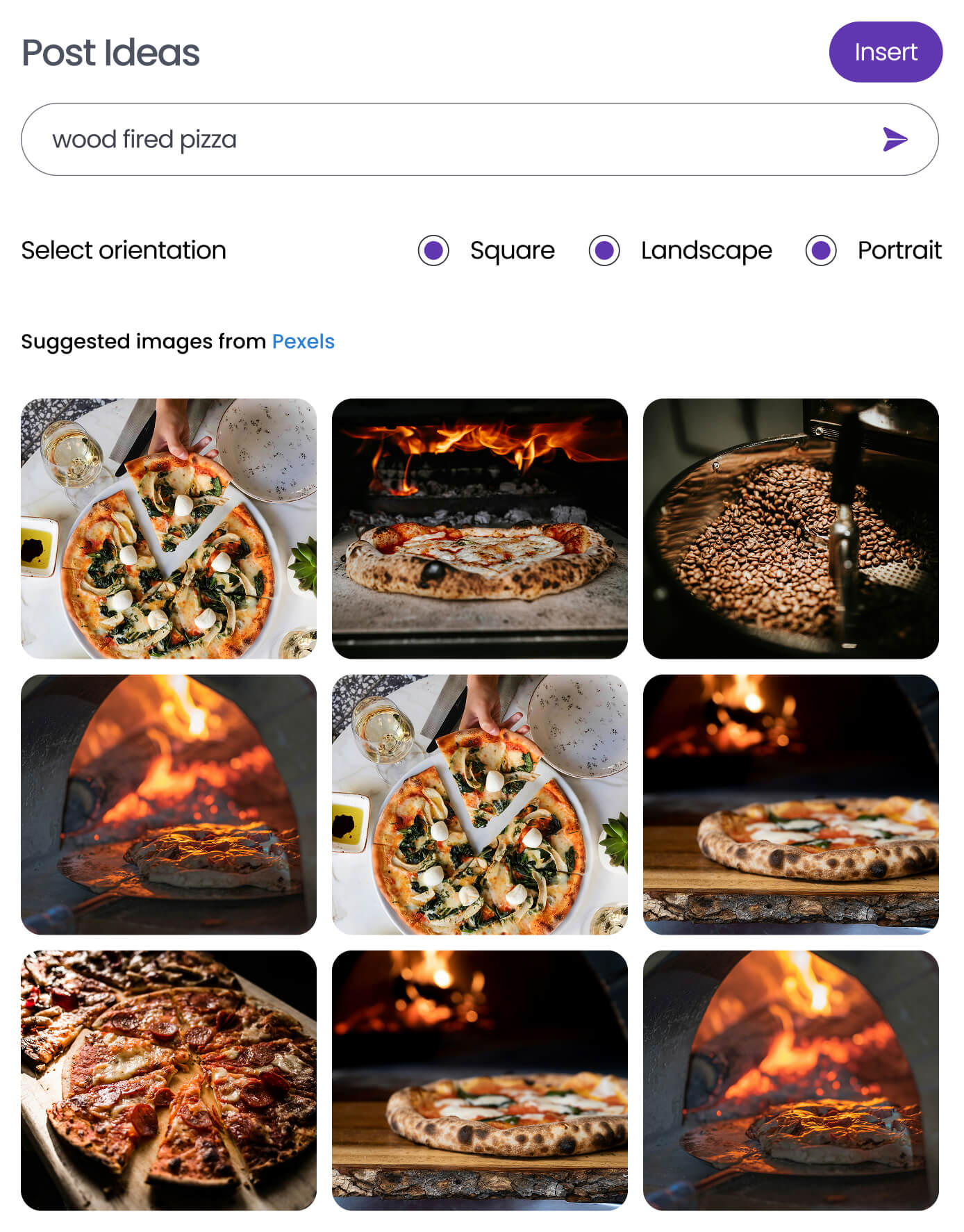964x1232 pixels.
Task: Open the Pexels link
Action: click(x=303, y=342)
